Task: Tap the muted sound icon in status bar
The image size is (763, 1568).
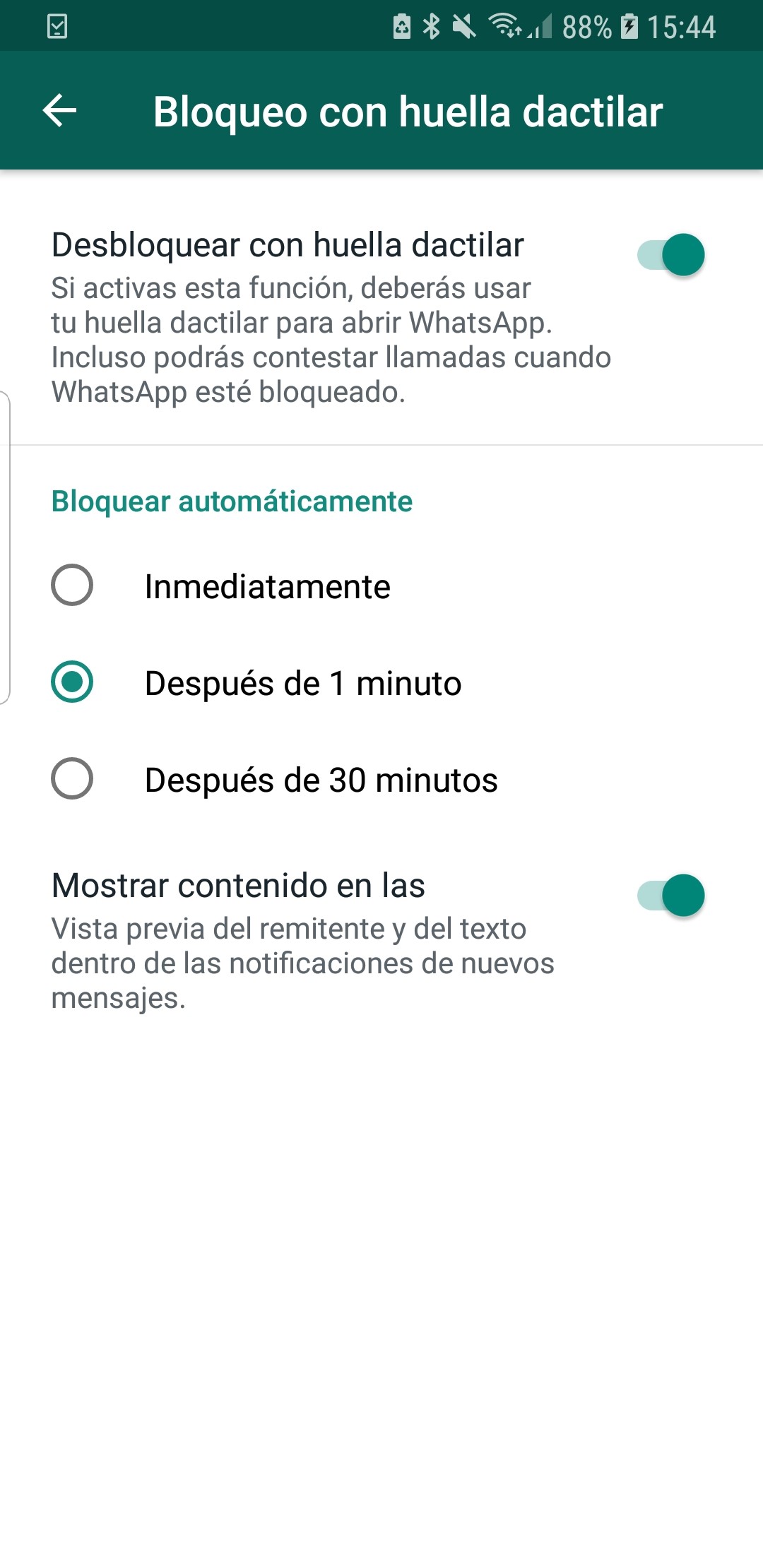Action: coord(465,26)
